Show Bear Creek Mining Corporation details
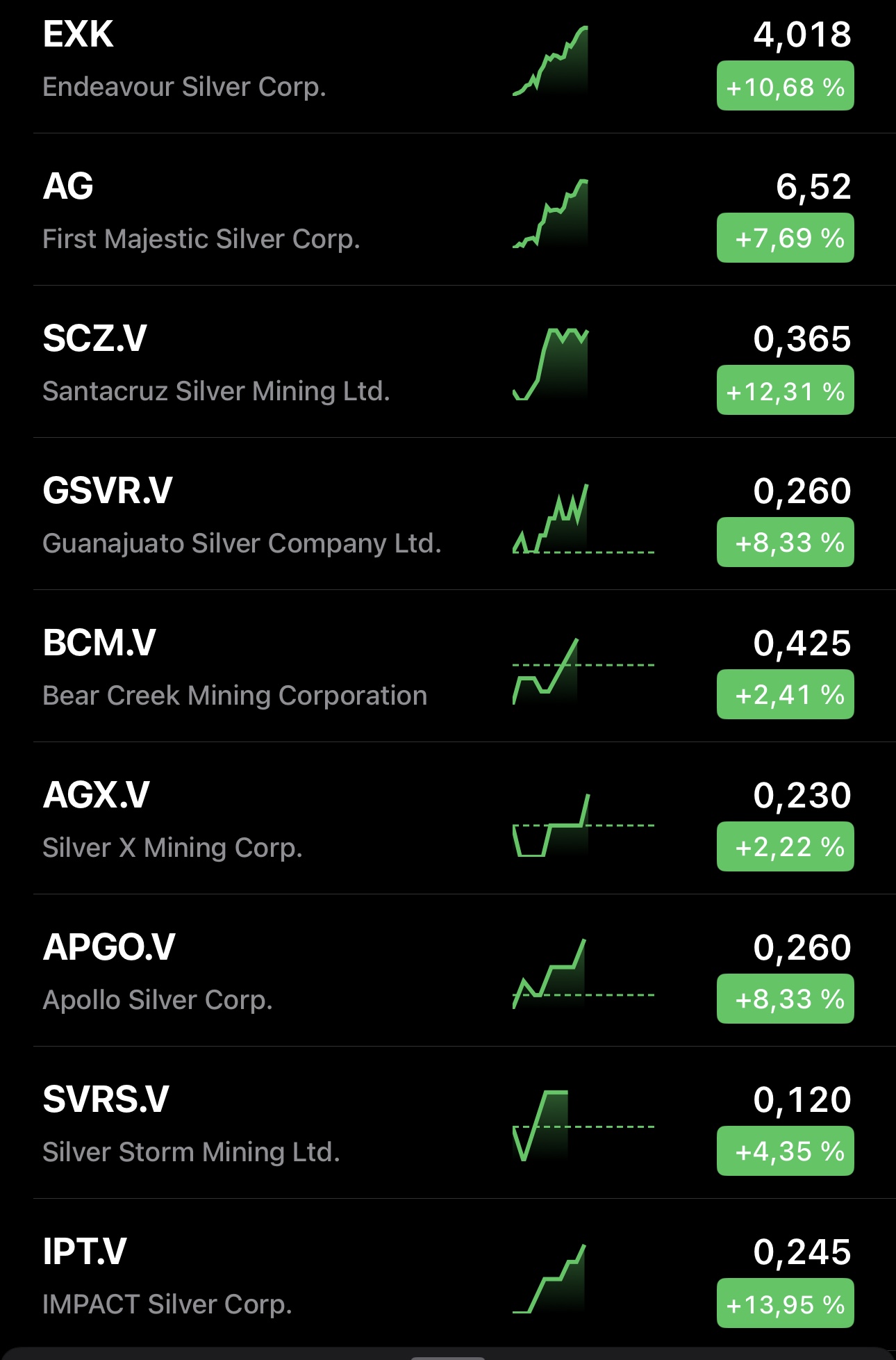 (x=235, y=668)
